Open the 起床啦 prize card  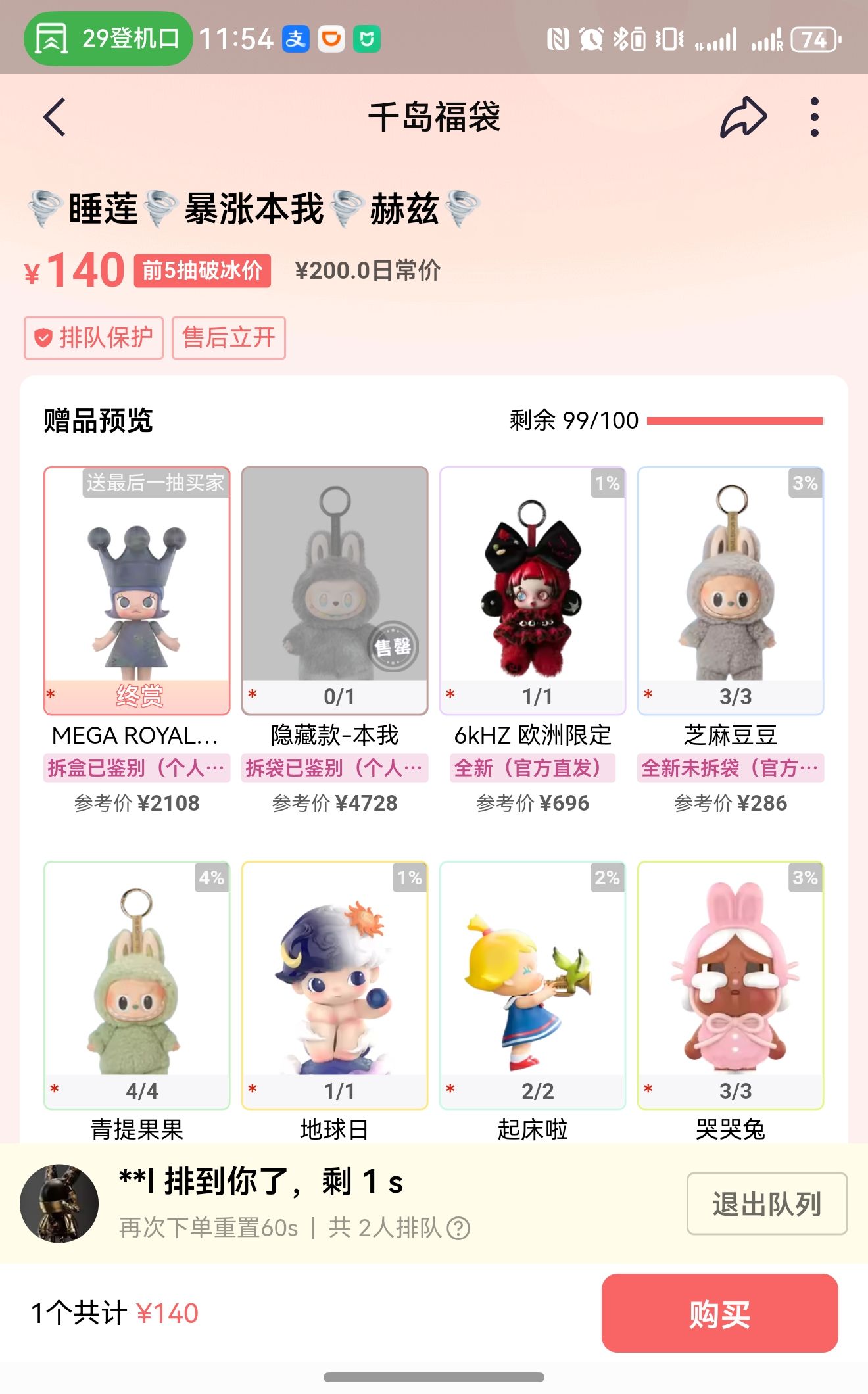point(533,985)
